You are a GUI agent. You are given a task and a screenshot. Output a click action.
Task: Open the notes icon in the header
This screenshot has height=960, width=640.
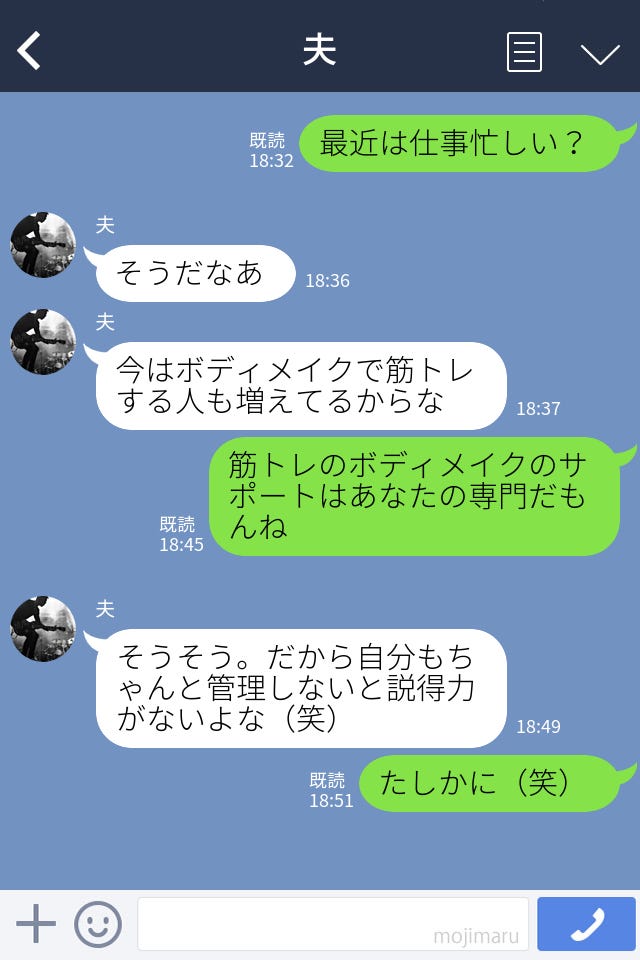coord(524,52)
